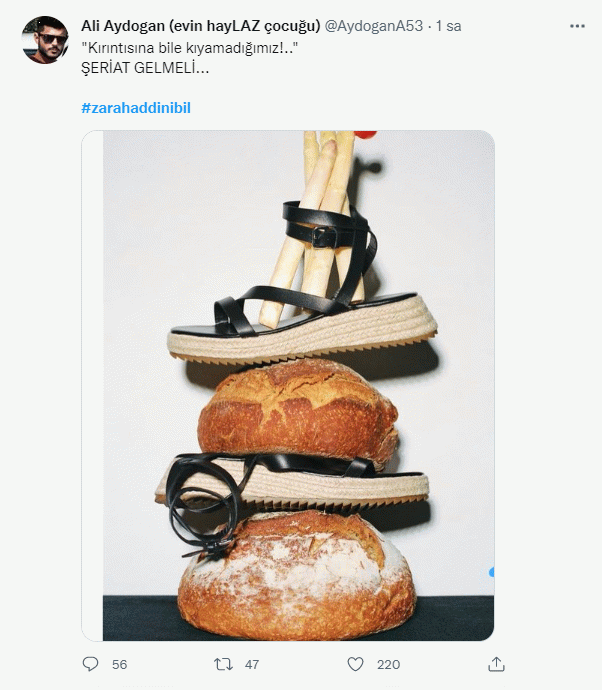Screen dimensions: 602x690
Task: Share this tweet
Action: point(495,664)
